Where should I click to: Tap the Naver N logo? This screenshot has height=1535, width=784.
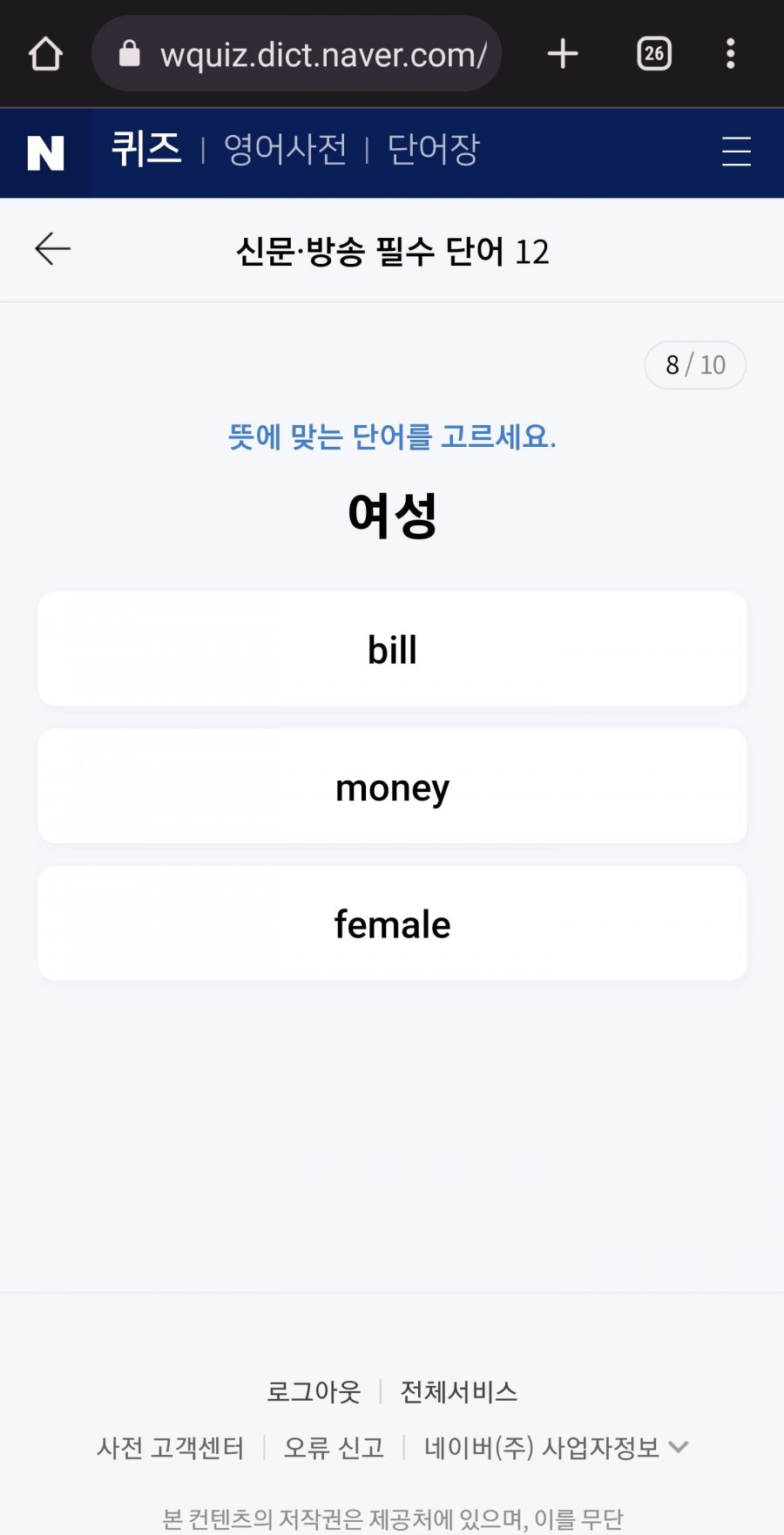45,153
